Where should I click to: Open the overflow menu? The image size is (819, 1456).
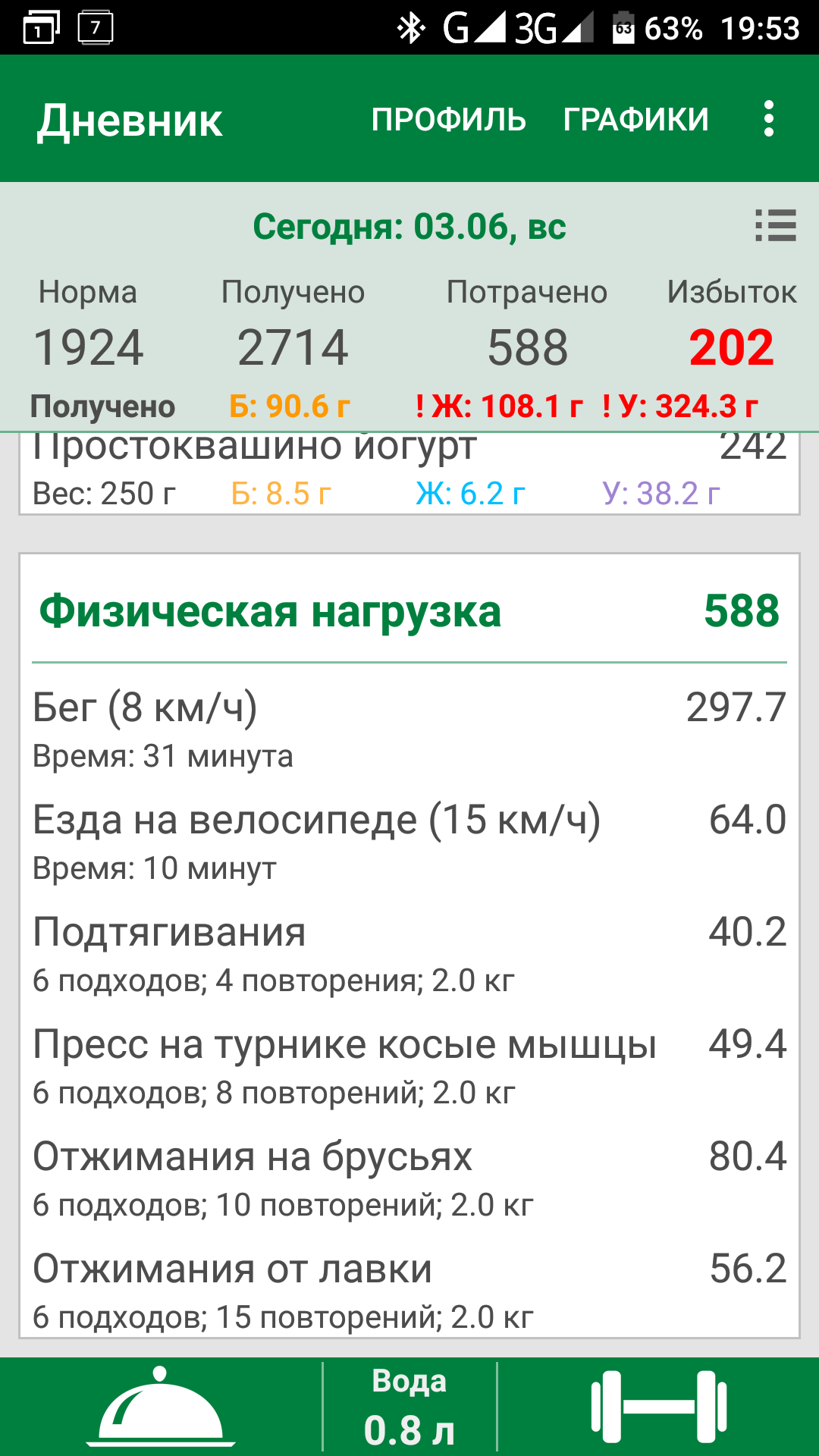(769, 119)
